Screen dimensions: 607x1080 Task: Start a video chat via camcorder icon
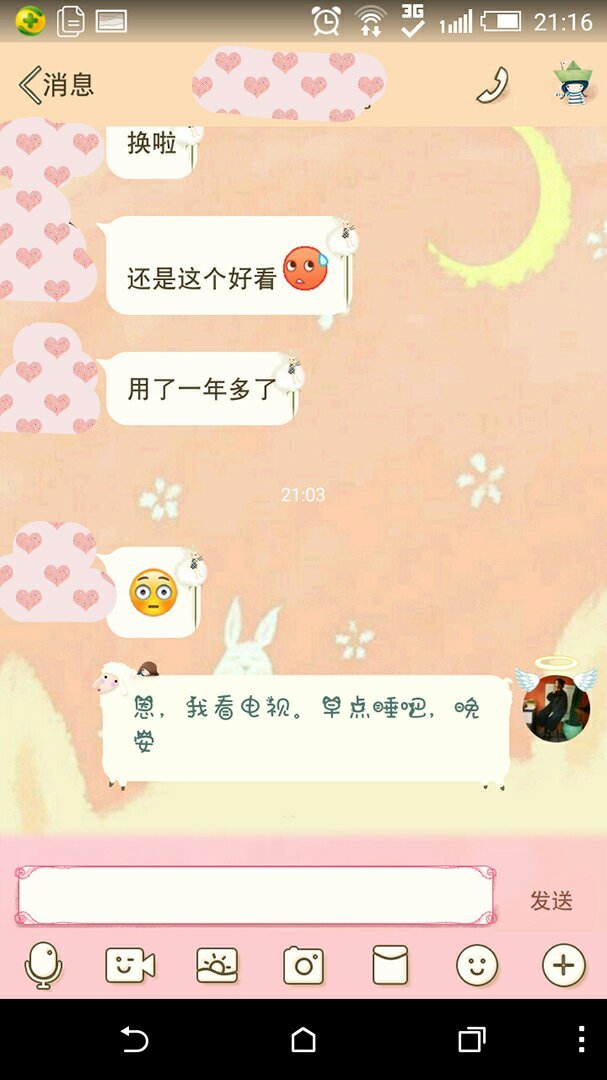tap(130, 965)
